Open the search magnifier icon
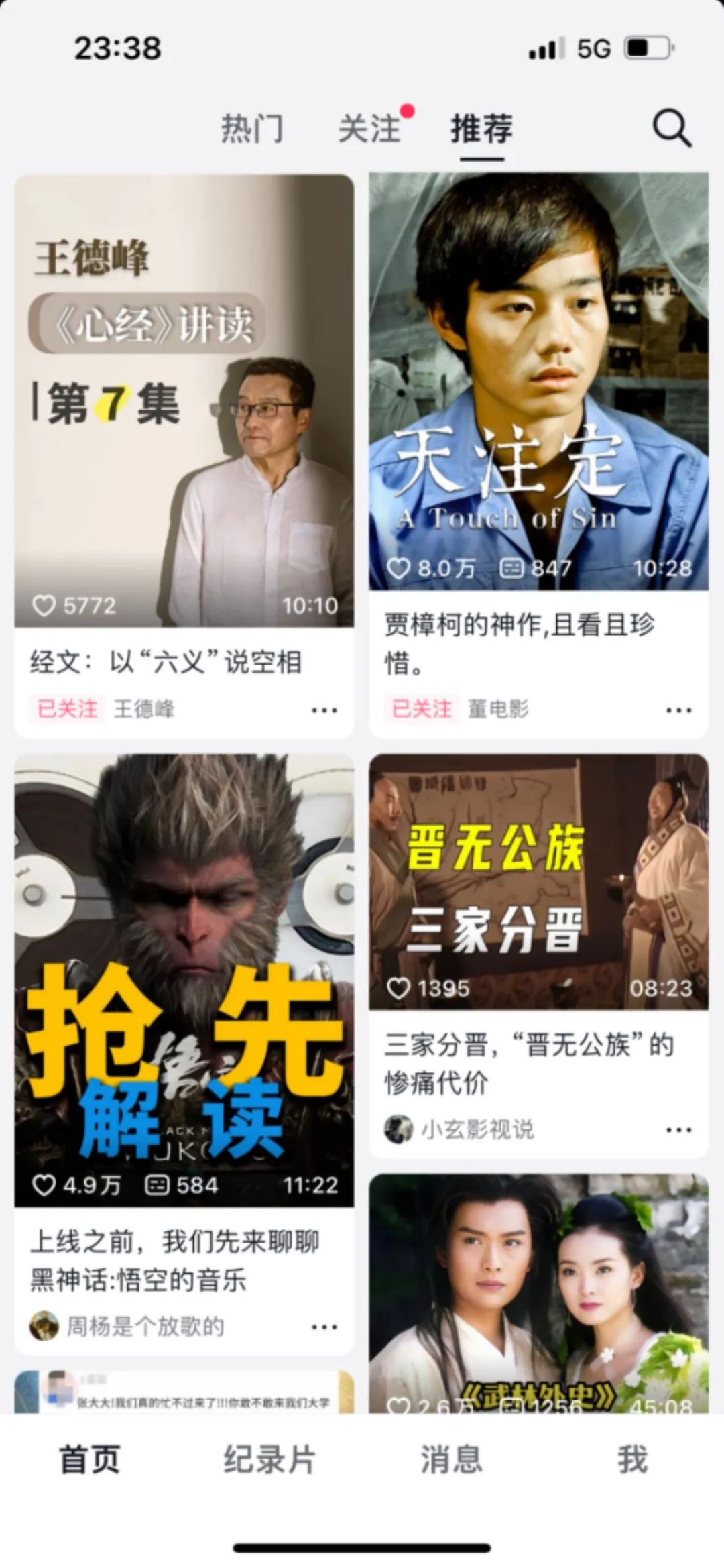This screenshot has width=724, height=1568. (672, 127)
